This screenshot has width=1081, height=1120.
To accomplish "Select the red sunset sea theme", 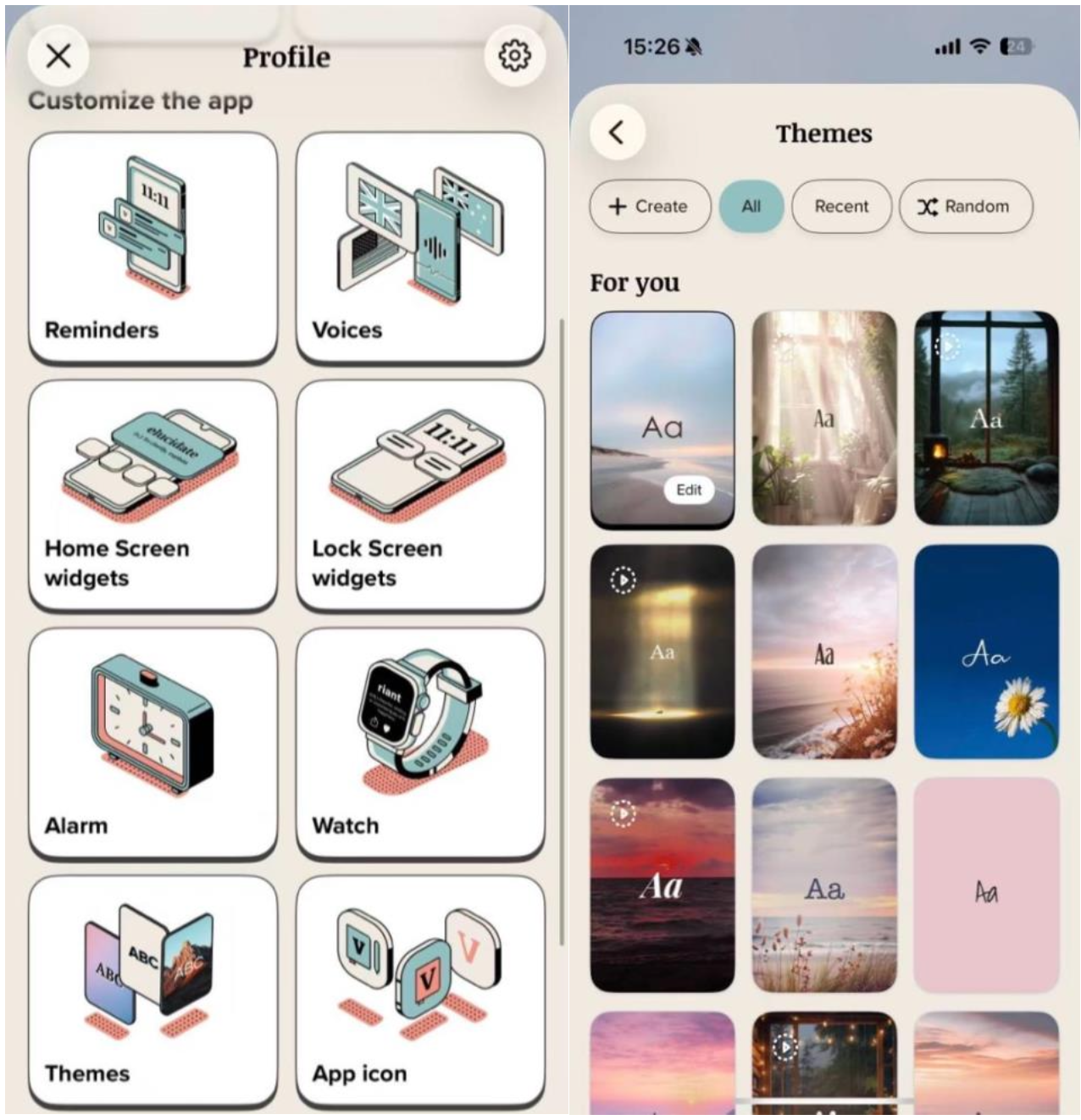I will click(662, 885).
